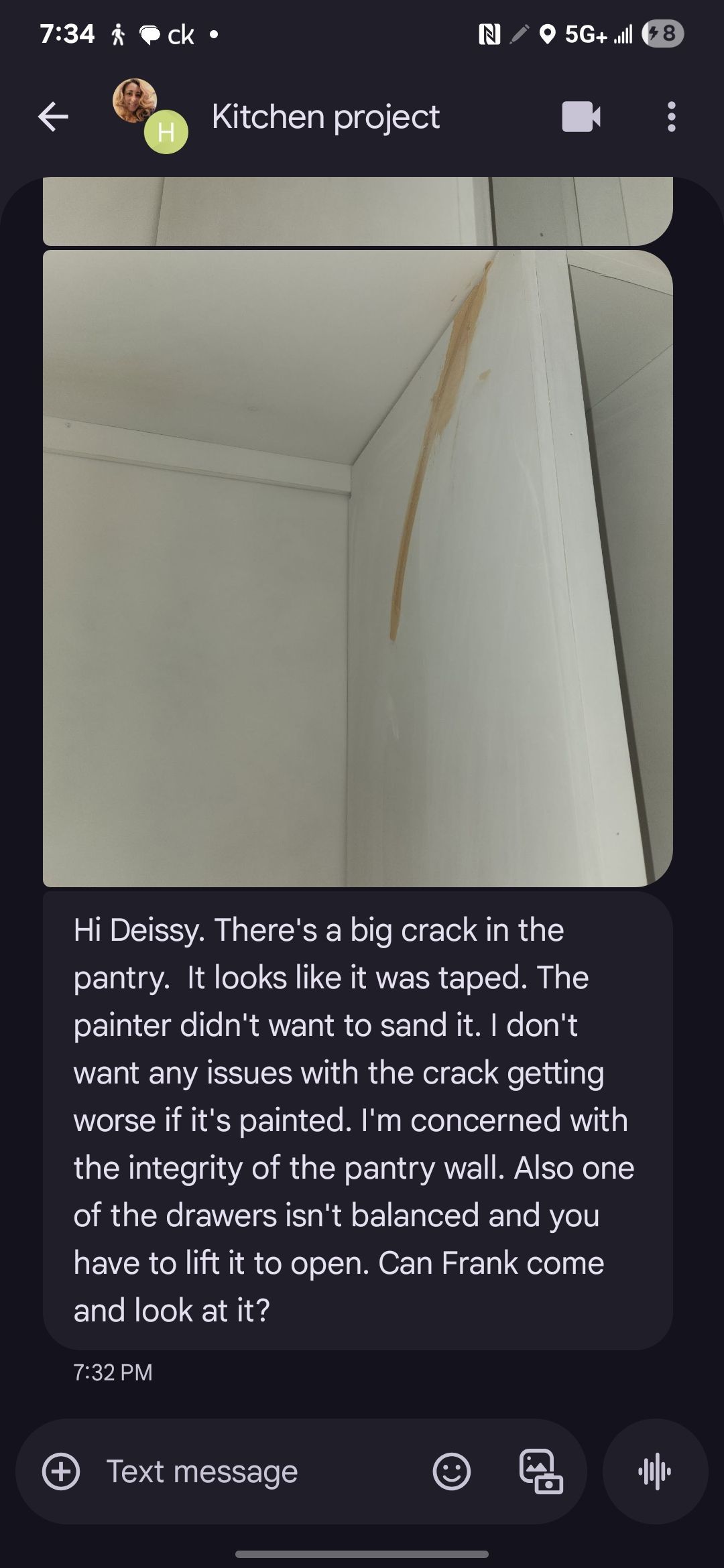Open the emoji picker

pyautogui.click(x=452, y=1472)
